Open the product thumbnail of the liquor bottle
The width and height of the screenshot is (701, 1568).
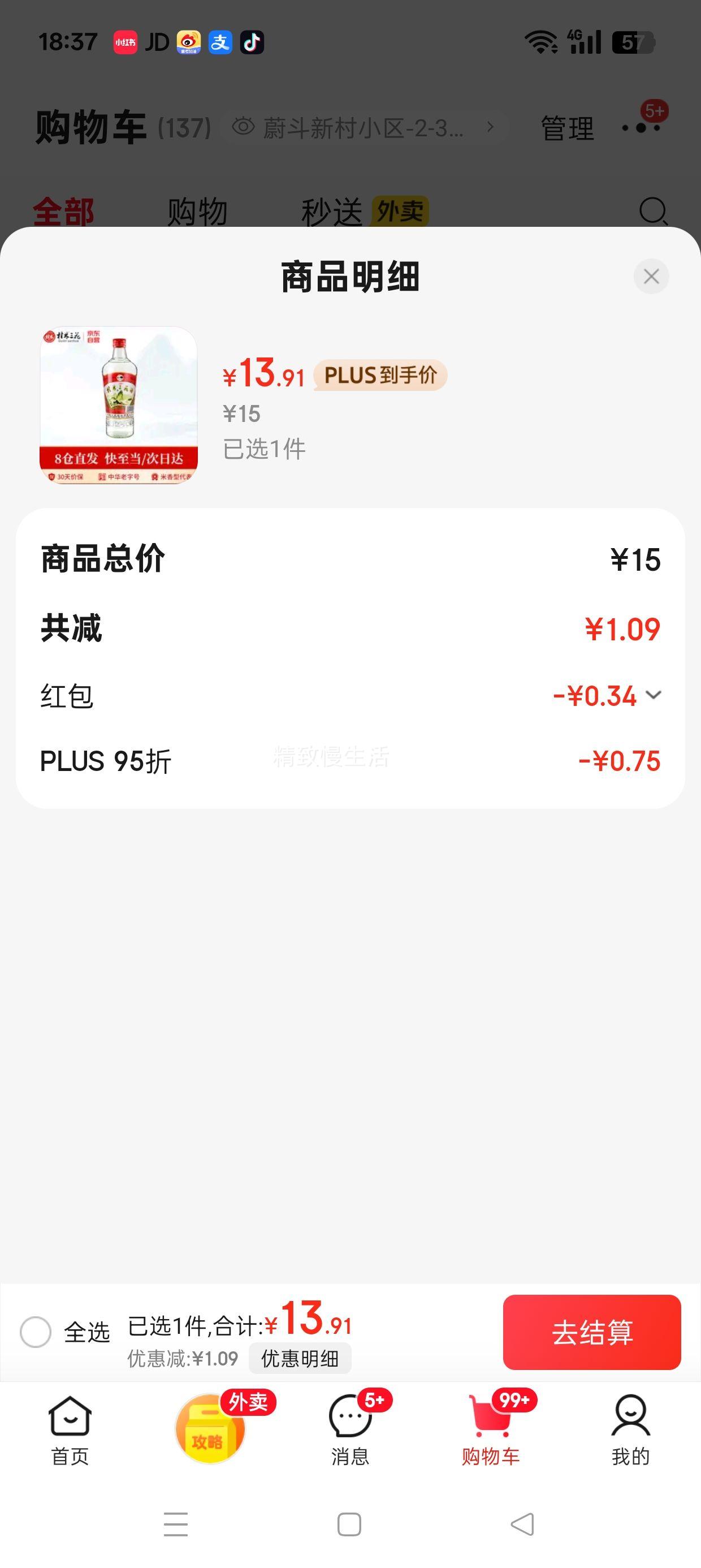[x=119, y=406]
